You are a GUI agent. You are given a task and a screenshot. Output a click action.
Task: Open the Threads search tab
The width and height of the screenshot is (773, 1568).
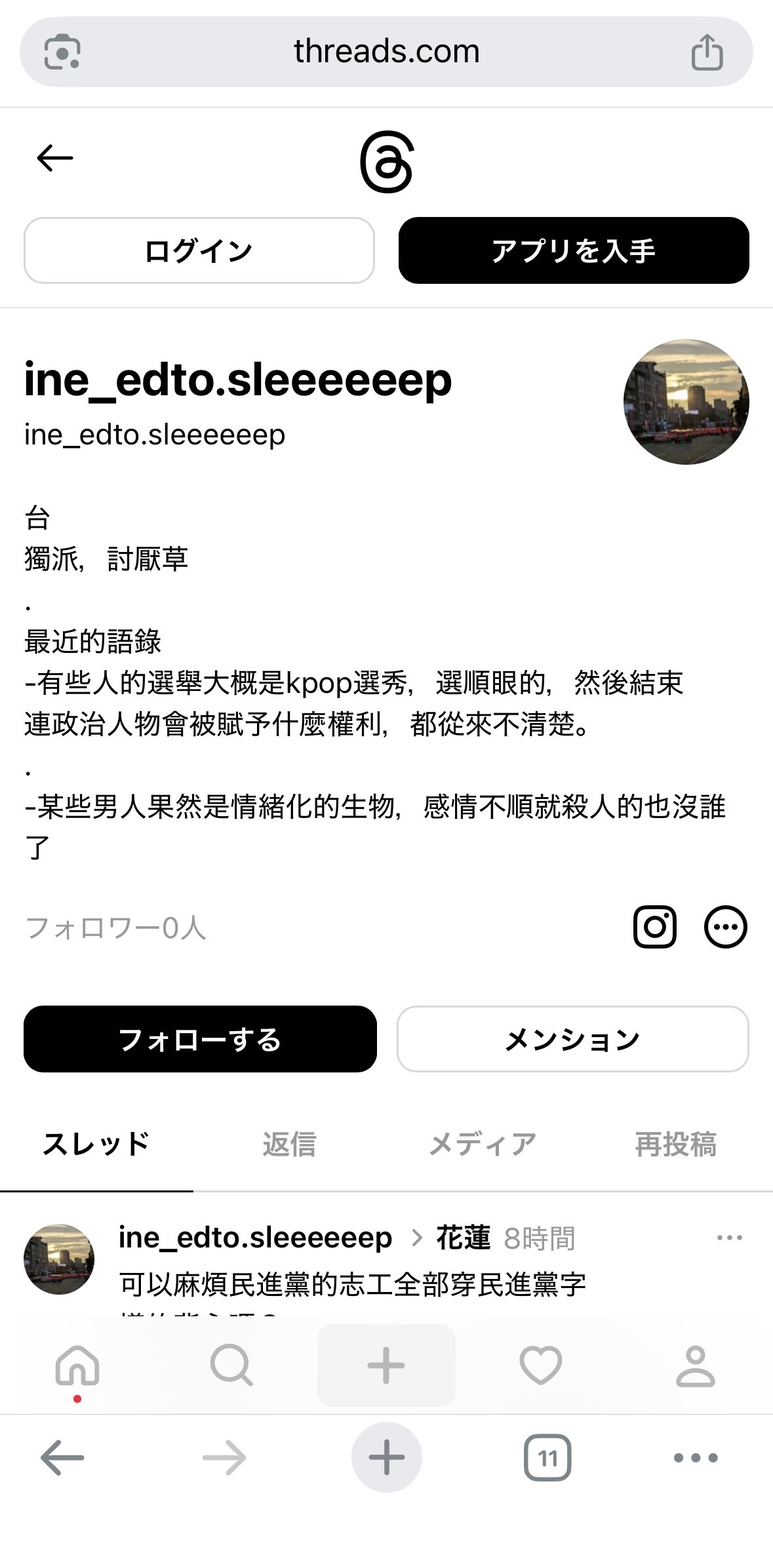point(231,1366)
